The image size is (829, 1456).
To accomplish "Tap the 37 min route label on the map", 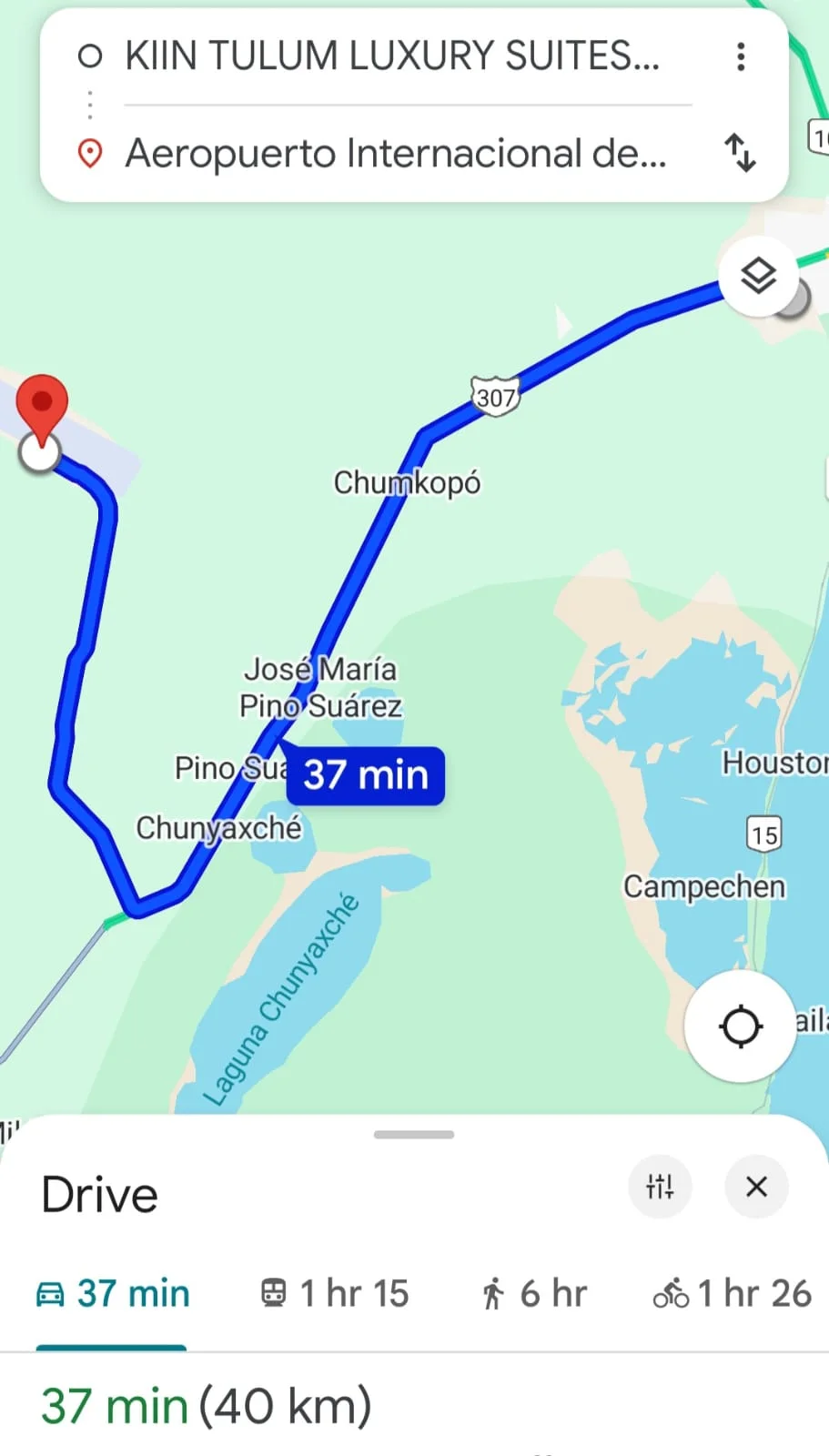I will pos(365,775).
